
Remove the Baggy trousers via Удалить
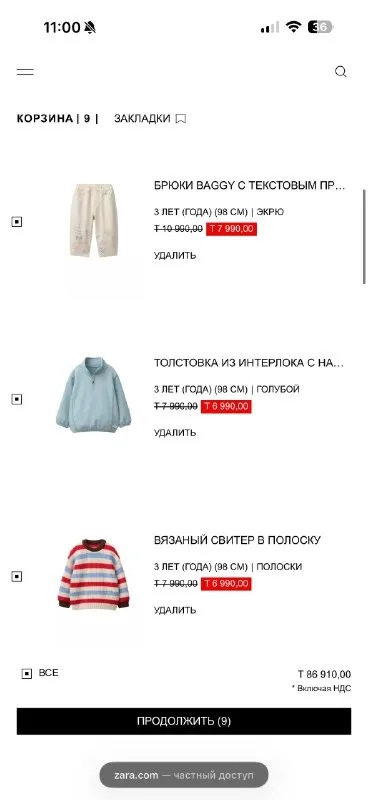point(175,255)
